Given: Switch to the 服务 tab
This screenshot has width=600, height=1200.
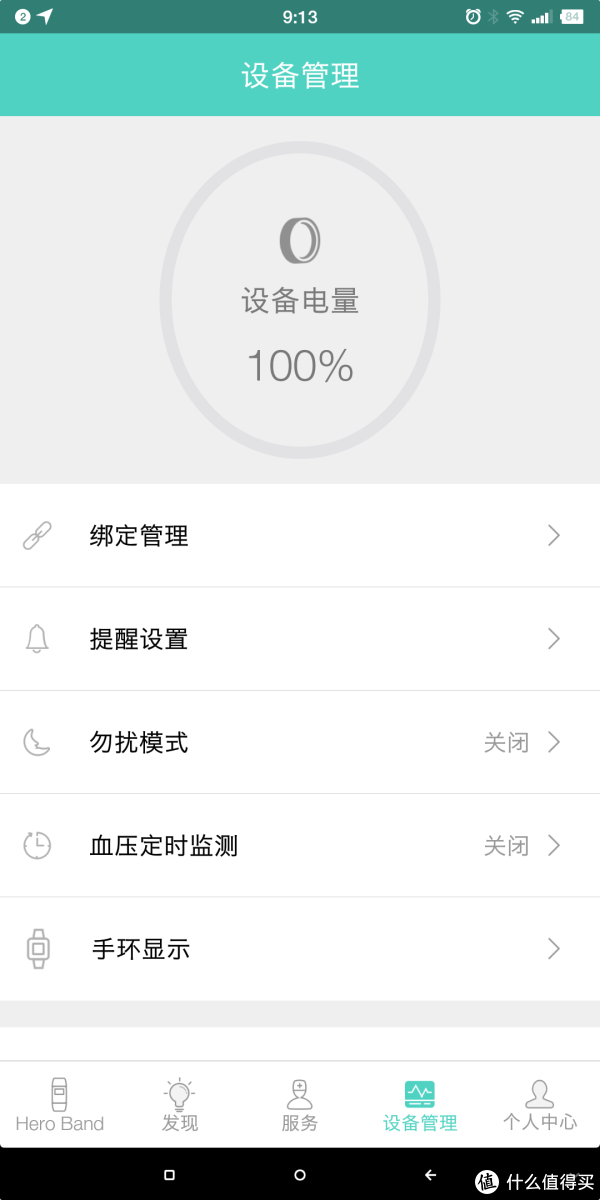Looking at the screenshot, I should pyautogui.click(x=300, y=1105).
